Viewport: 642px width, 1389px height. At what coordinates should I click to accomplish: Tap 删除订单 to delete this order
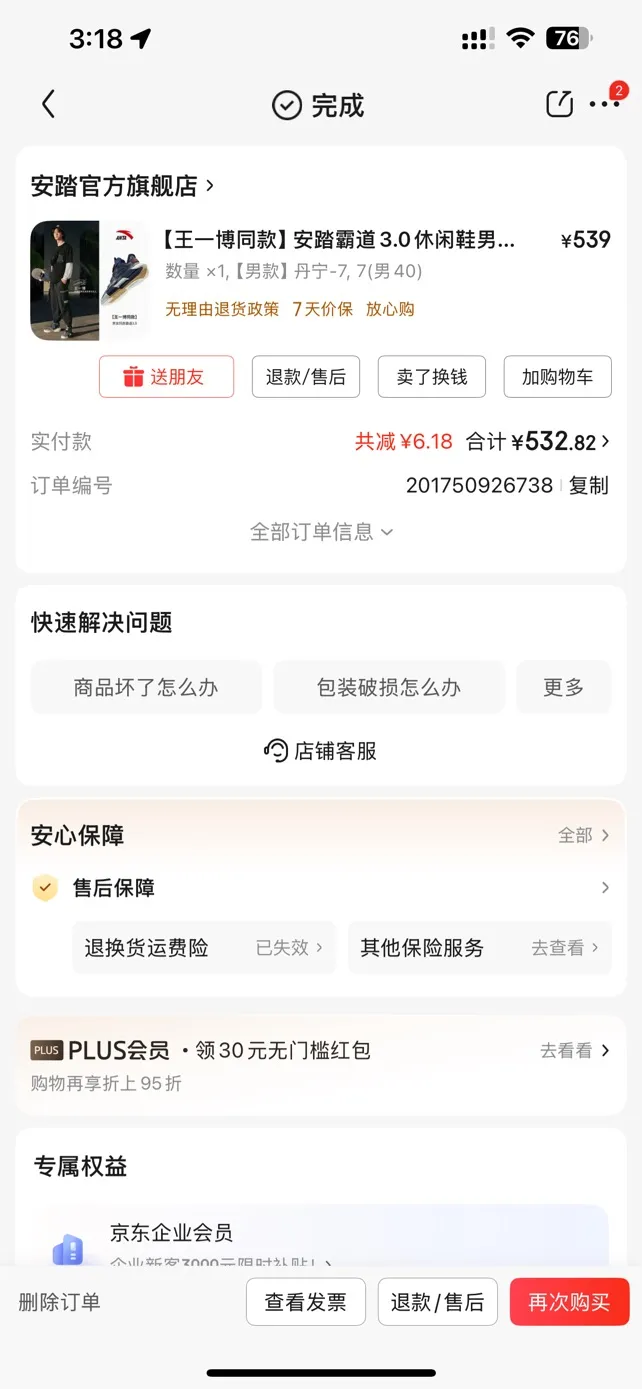[x=60, y=1302]
